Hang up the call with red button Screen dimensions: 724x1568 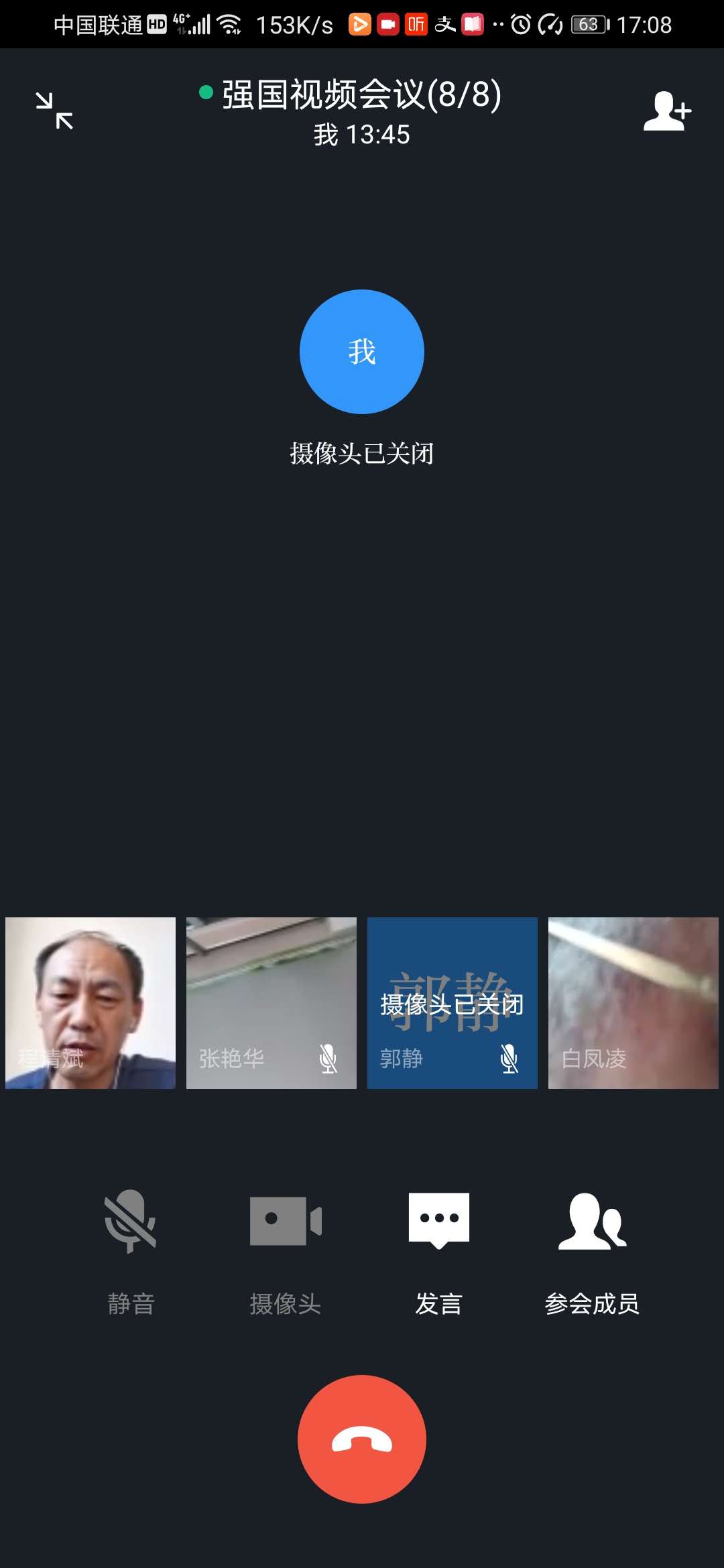tap(362, 1439)
